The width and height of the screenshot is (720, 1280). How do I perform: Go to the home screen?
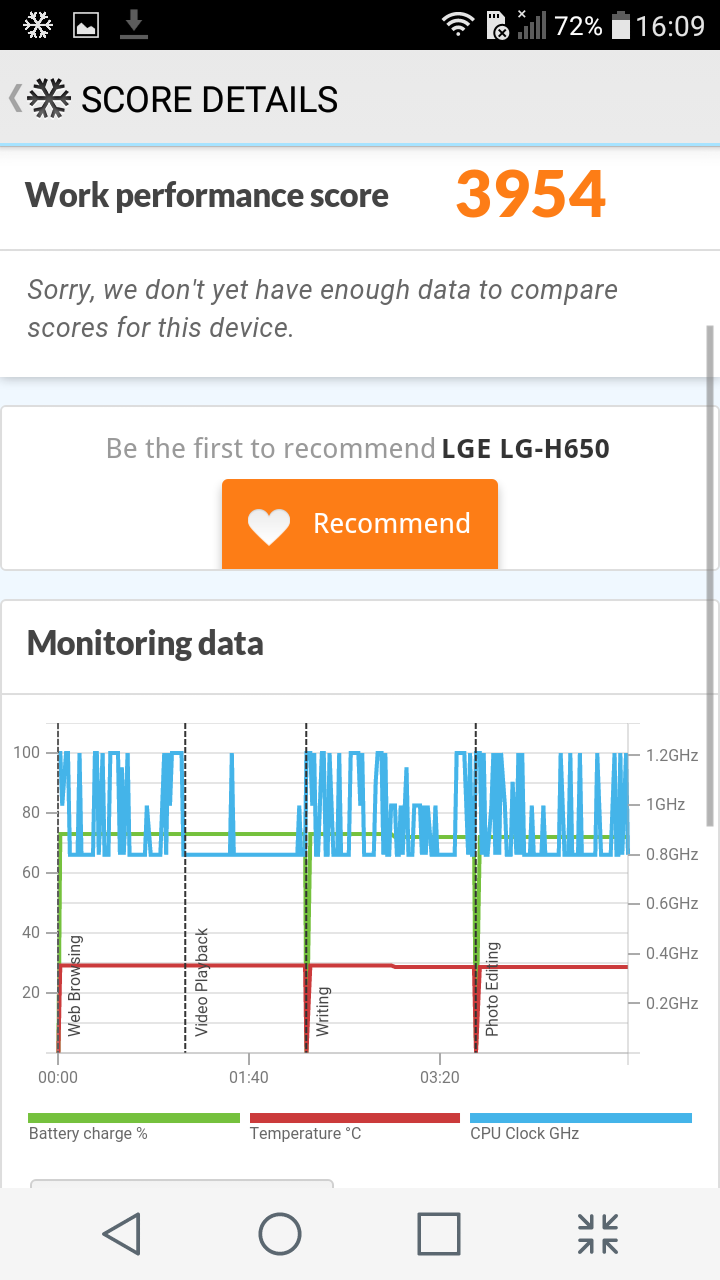pyautogui.click(x=280, y=1233)
